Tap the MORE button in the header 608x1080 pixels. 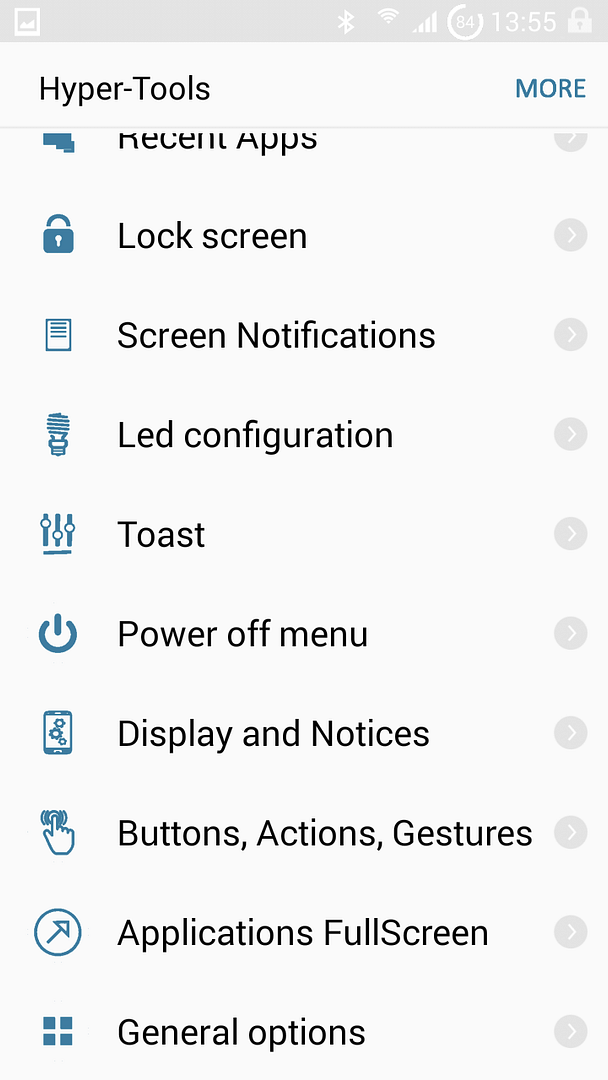[x=550, y=88]
